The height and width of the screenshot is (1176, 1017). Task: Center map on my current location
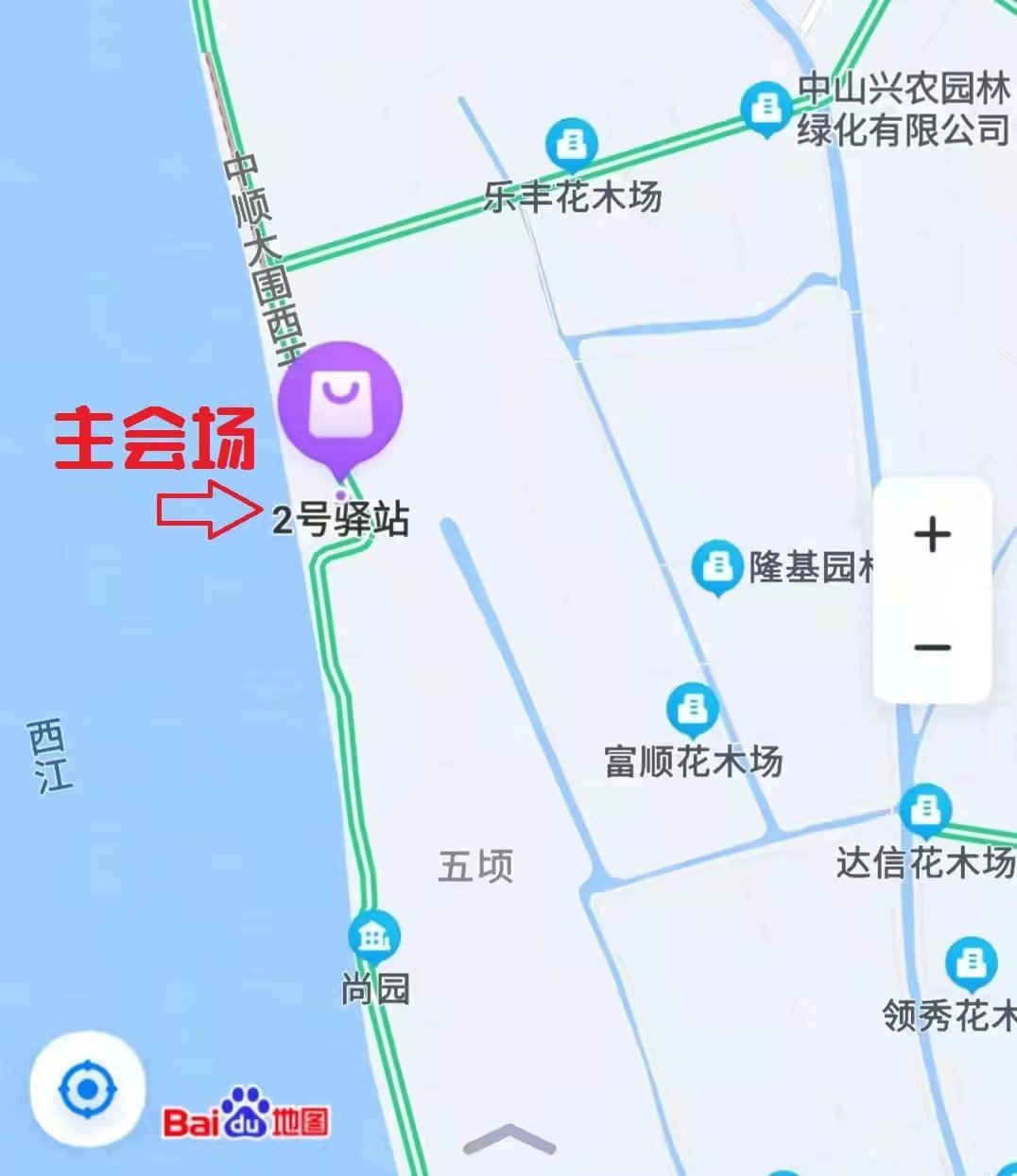pyautogui.click(x=87, y=1090)
